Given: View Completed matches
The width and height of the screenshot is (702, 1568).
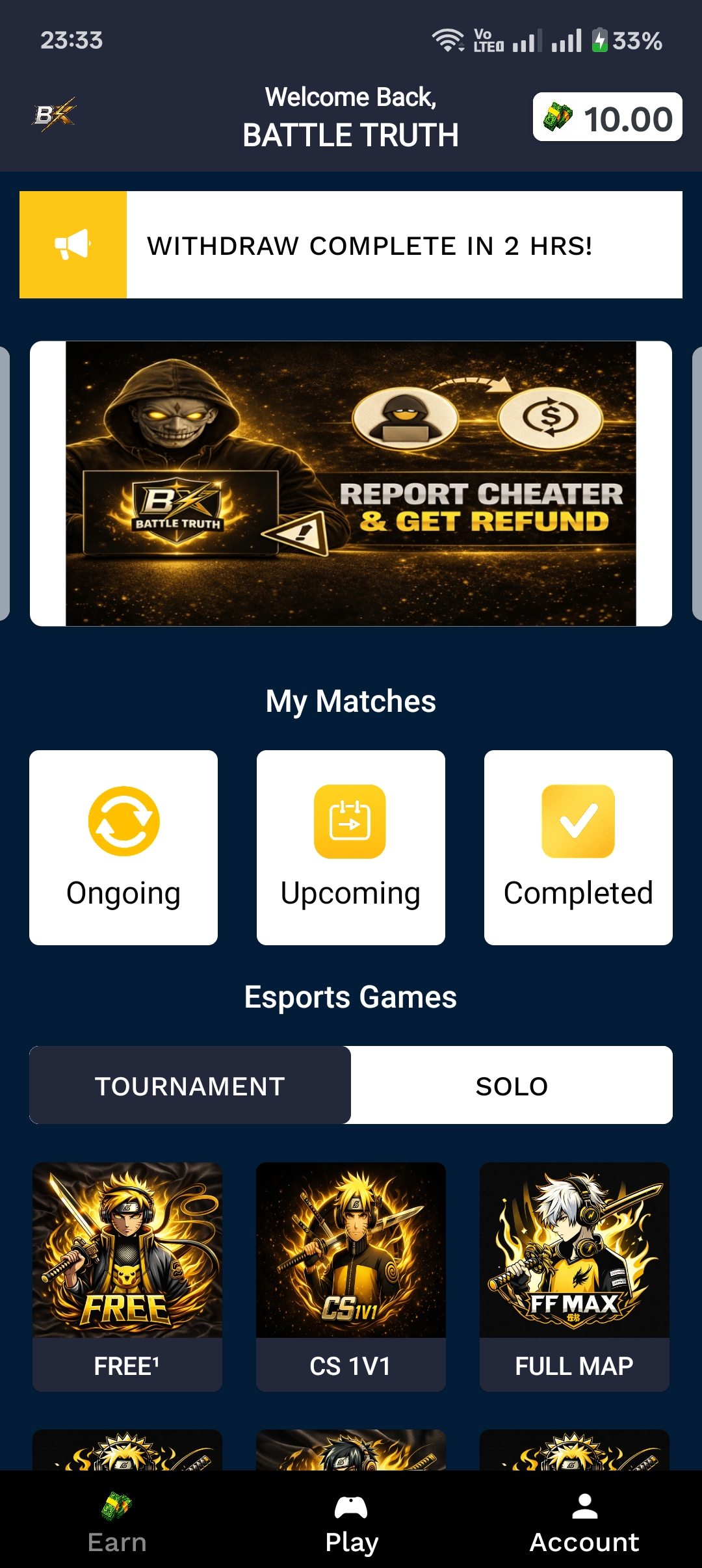Looking at the screenshot, I should pos(578,847).
